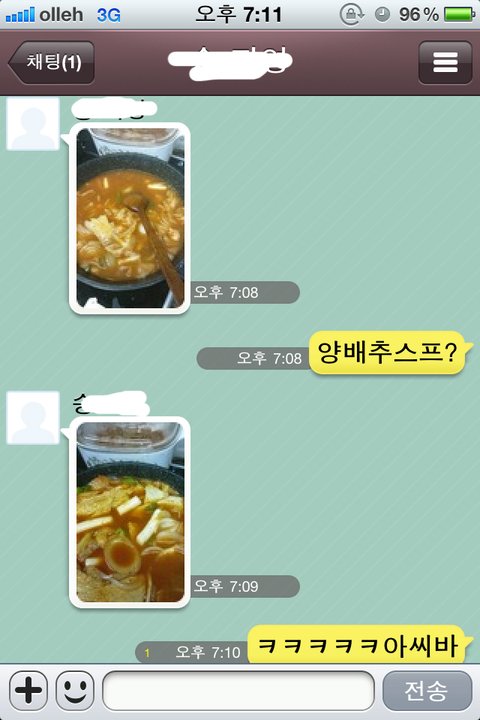The width and height of the screenshot is (480, 720).
Task: Open the soup photo sent at 7:08
Action: pos(130,218)
